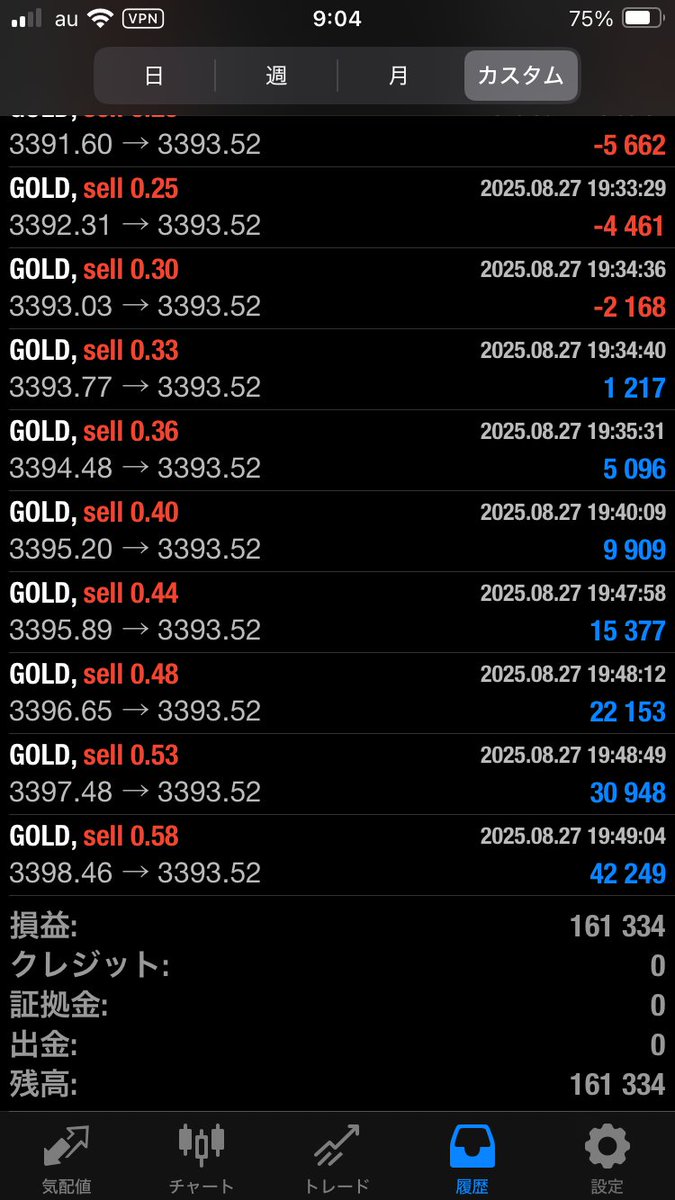The width and height of the screenshot is (675, 1200).
Task: Select the GOLD sell 0.40 entry
Action: coord(337,530)
